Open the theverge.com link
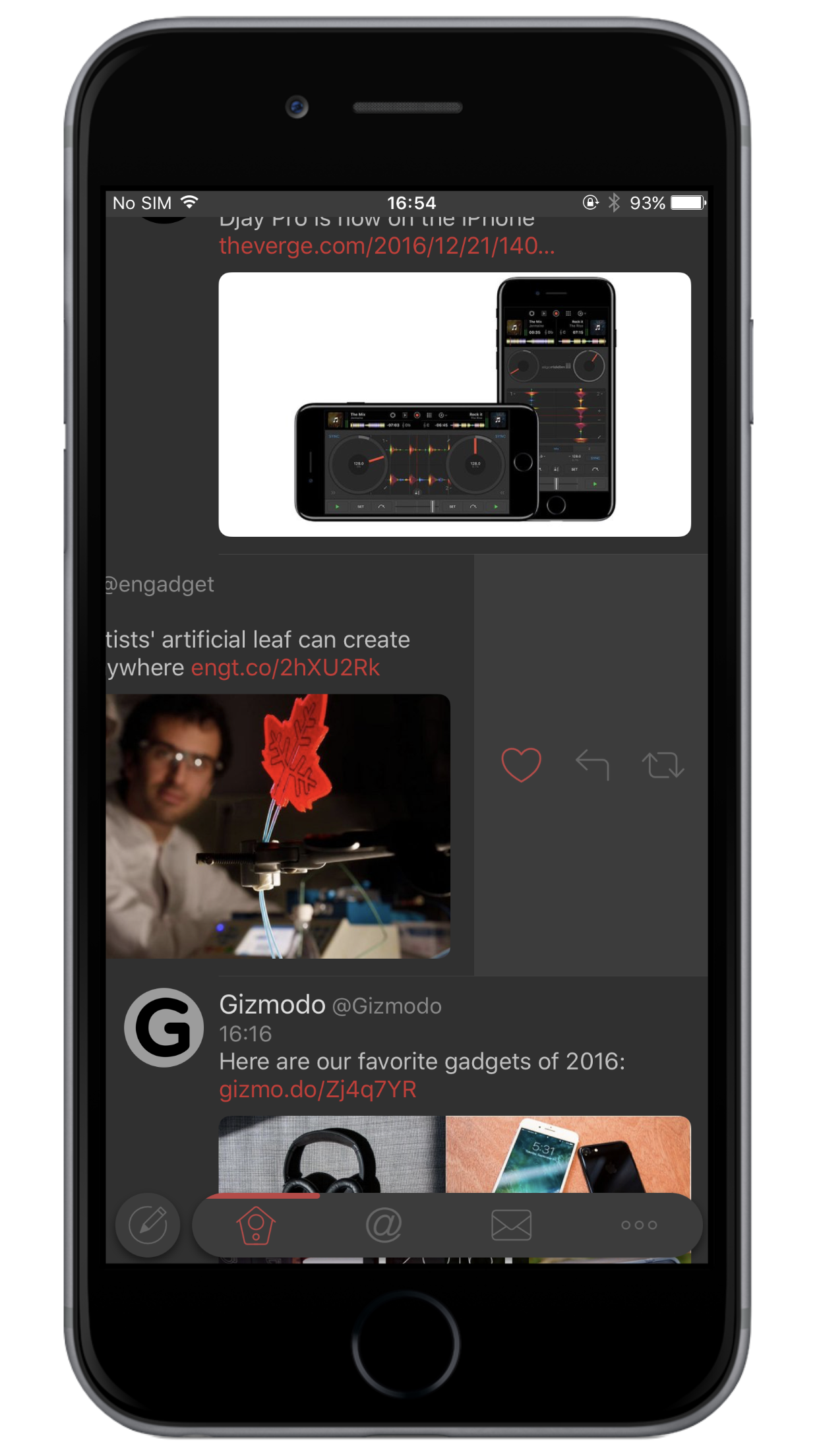The width and height of the screenshot is (819, 1456). point(387,246)
